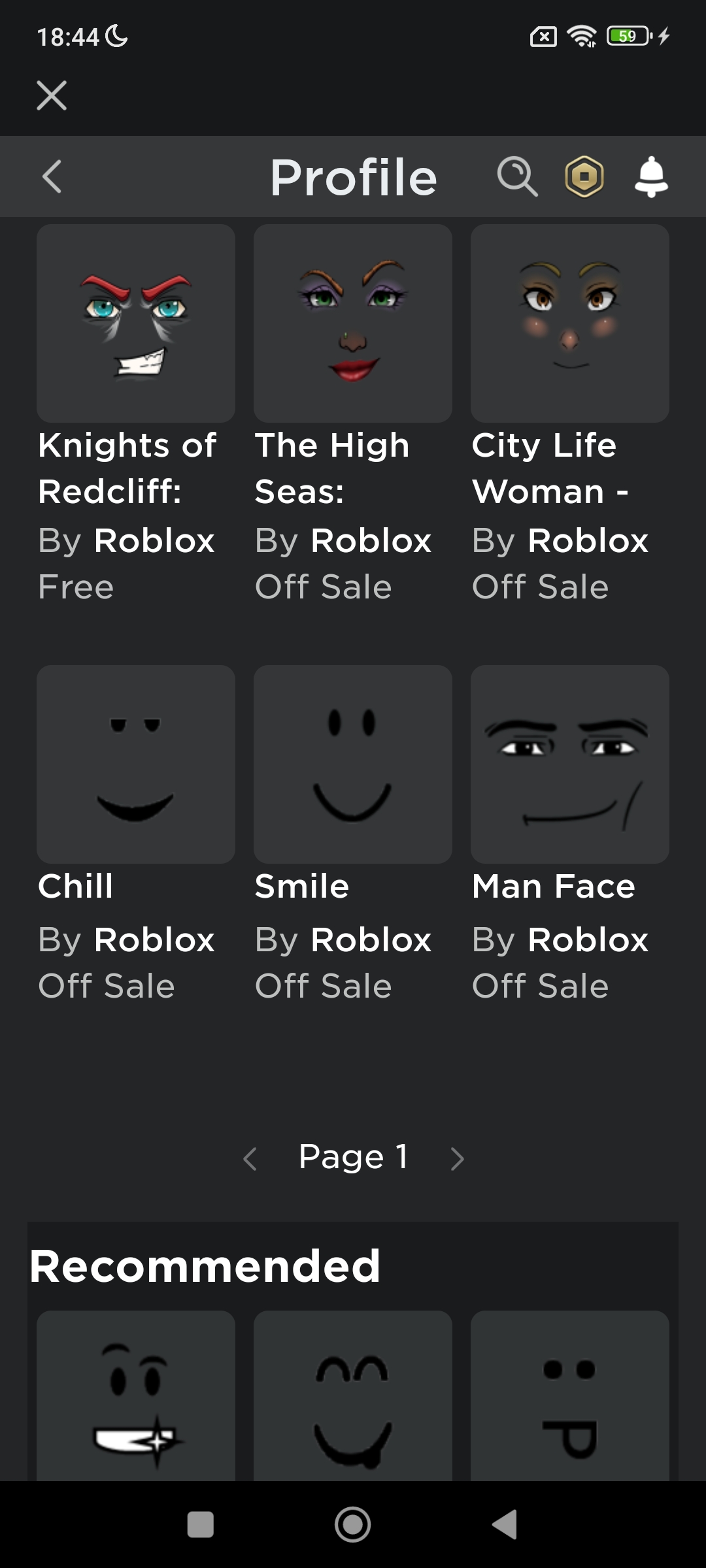
Task: Open the recommended drooling smile face
Action: (x=353, y=1396)
